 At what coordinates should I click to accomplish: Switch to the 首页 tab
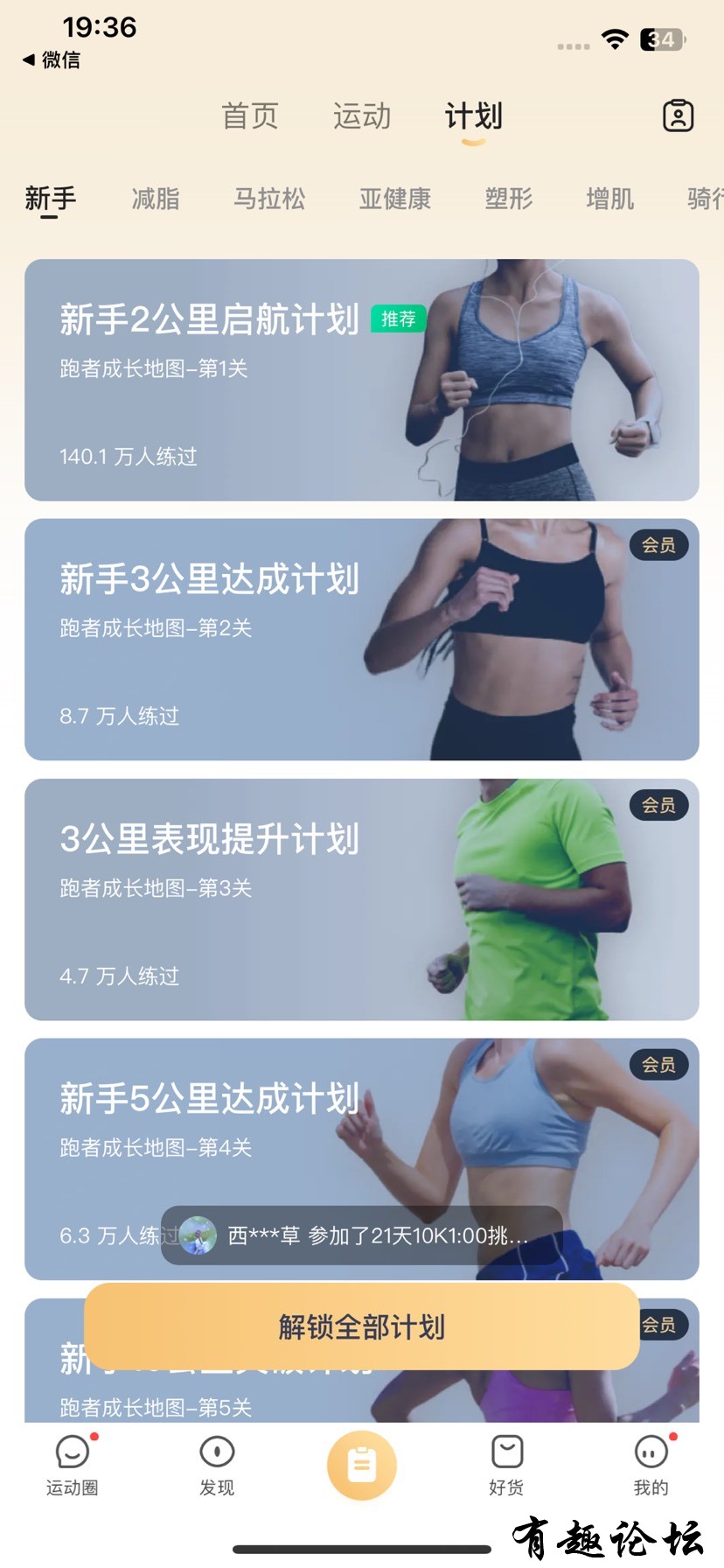(x=249, y=116)
